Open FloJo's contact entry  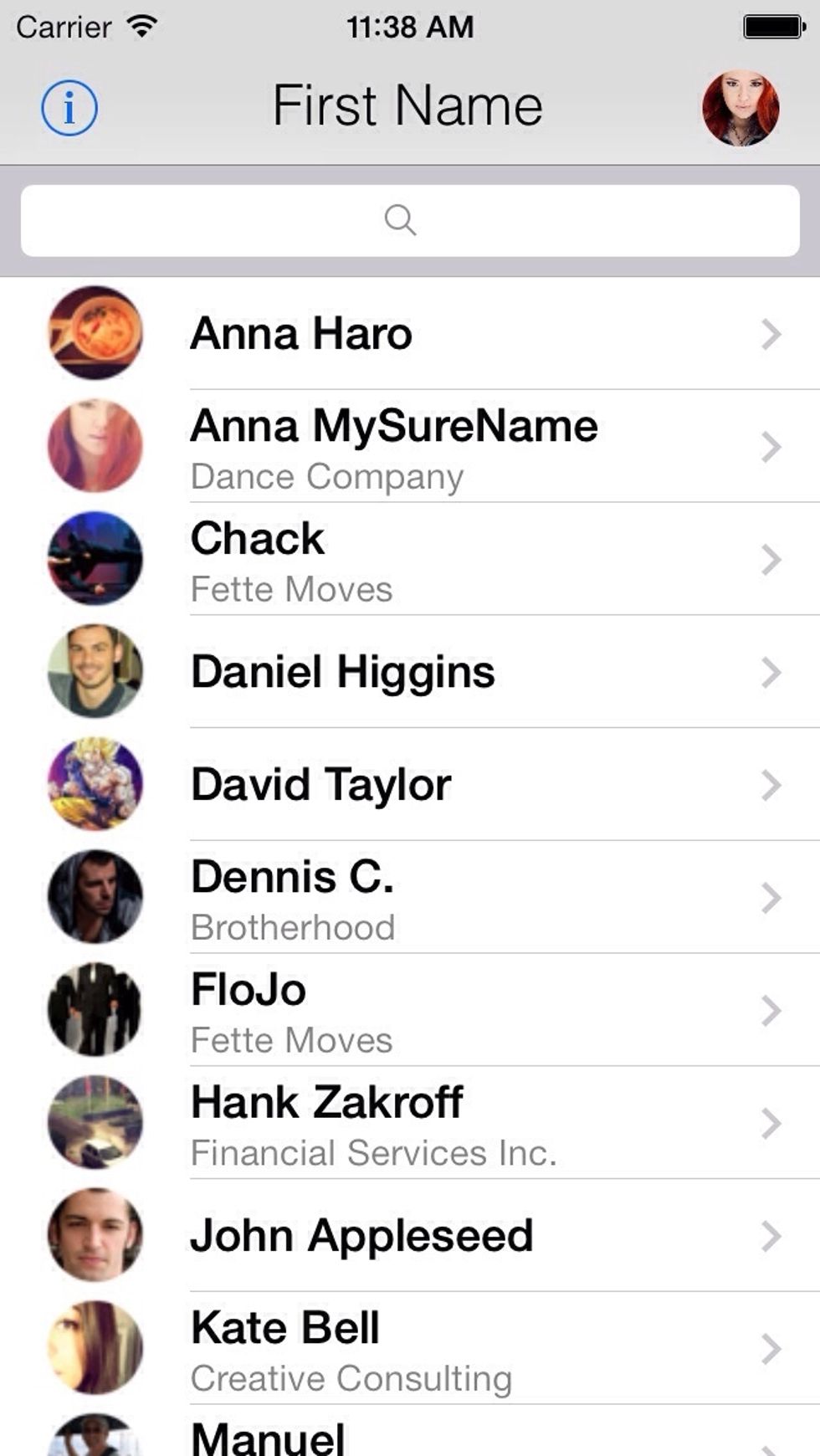410,1011
